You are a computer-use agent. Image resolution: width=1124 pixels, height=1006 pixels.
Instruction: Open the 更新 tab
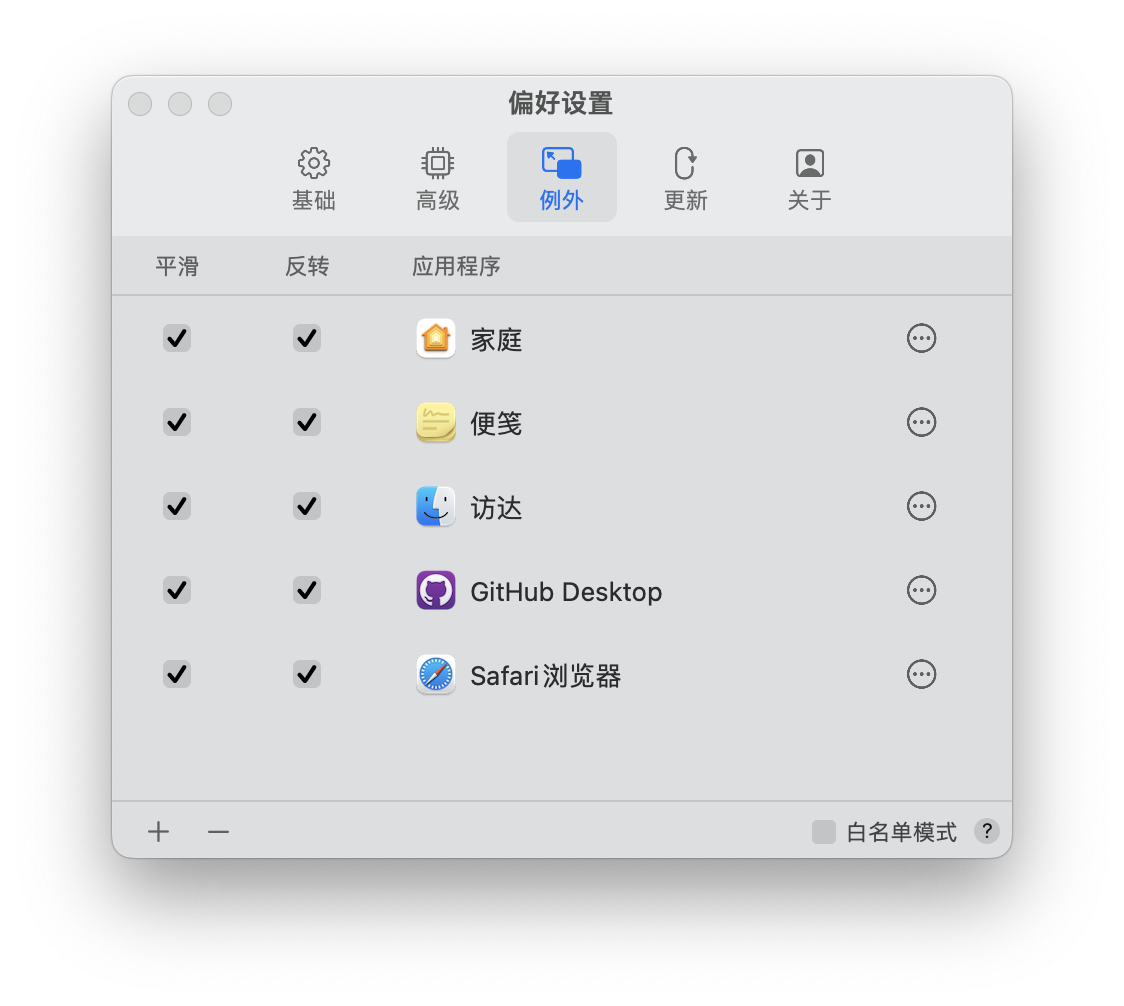click(x=685, y=178)
